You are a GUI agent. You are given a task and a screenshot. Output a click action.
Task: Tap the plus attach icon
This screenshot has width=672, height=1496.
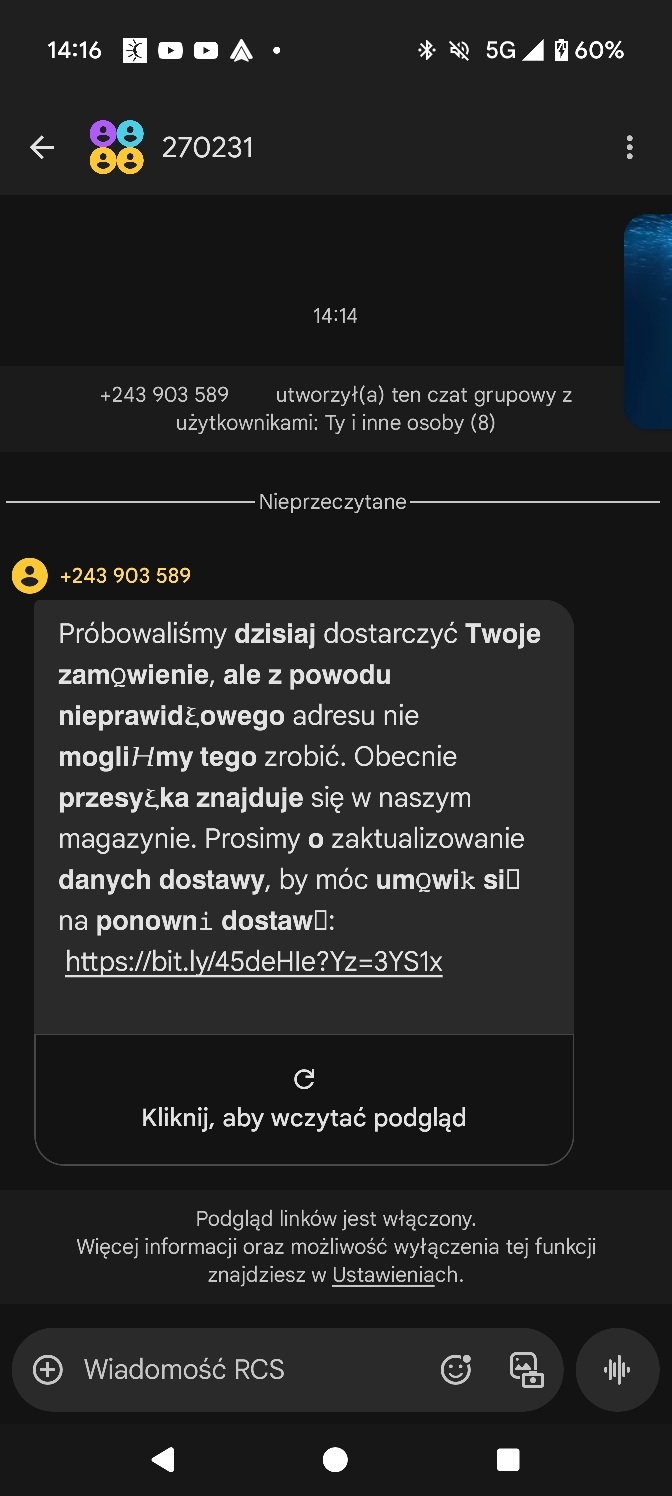(48, 1369)
